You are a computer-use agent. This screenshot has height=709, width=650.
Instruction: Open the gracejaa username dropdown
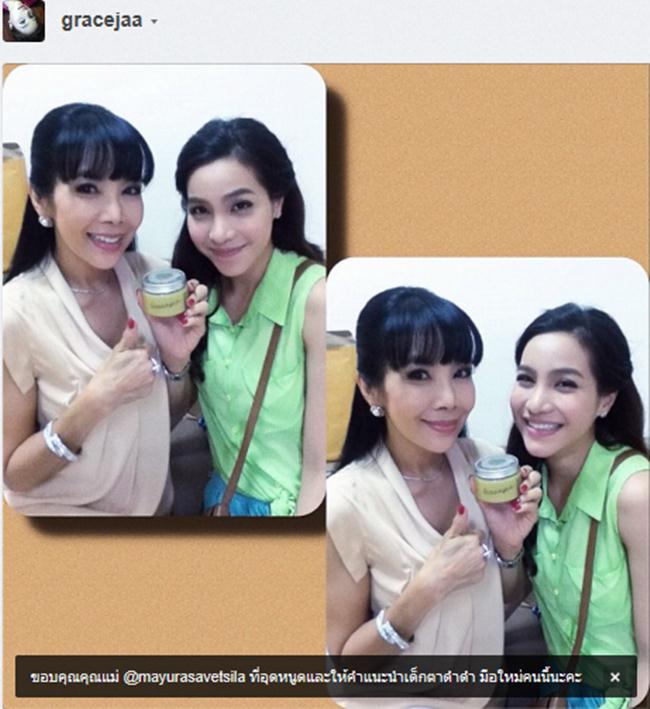(x=154, y=22)
